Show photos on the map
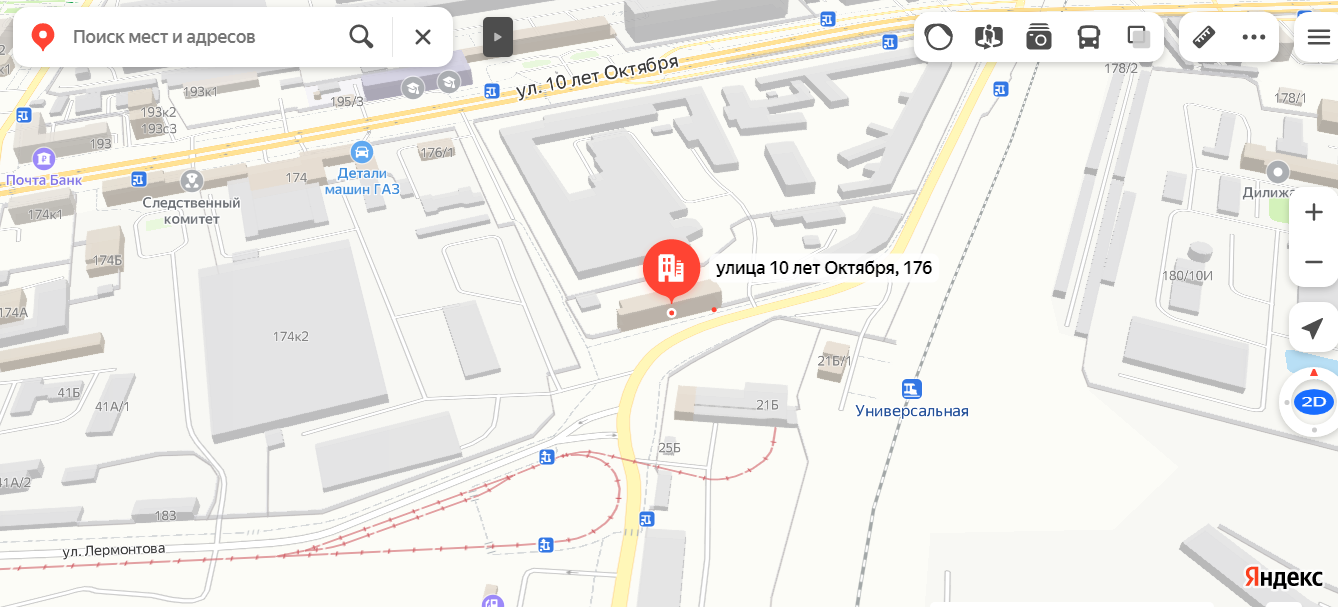 coord(1039,37)
